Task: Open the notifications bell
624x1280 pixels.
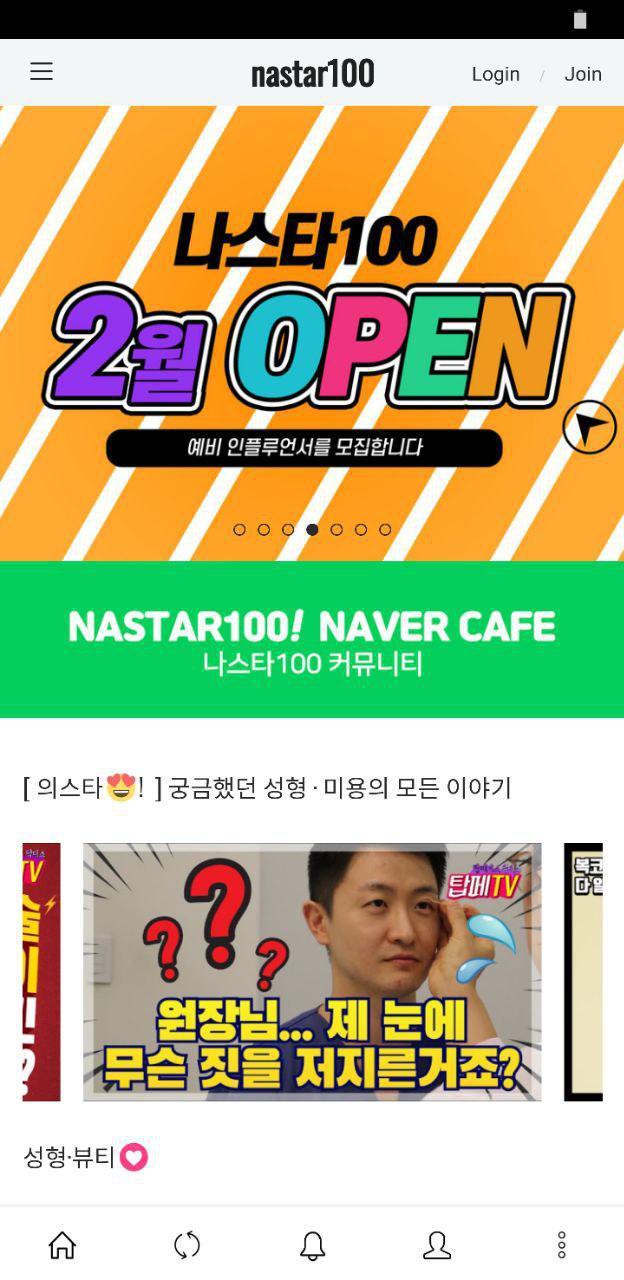Action: coord(312,1245)
